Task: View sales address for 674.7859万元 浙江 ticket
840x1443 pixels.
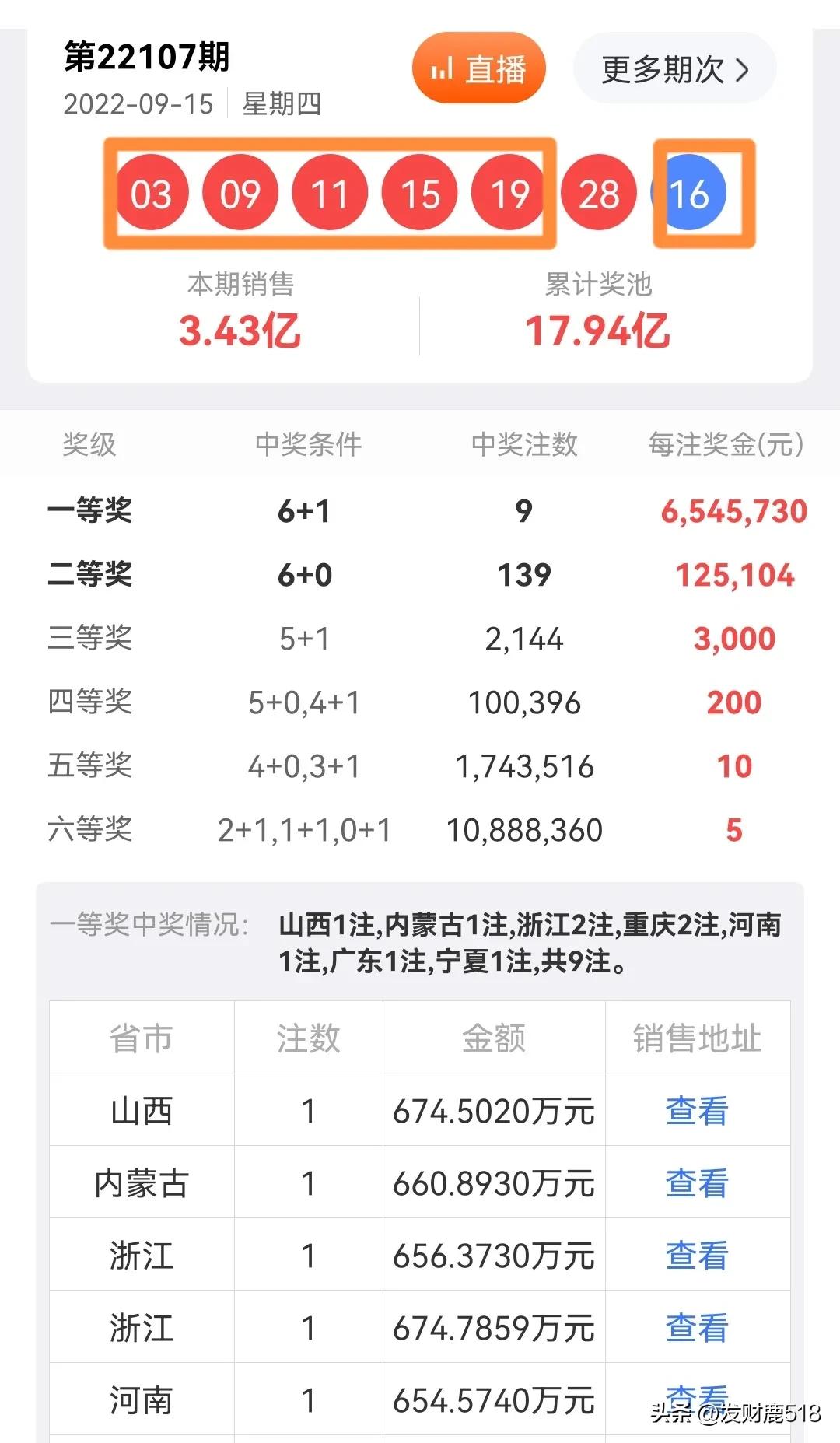Action: pyautogui.click(x=697, y=1327)
